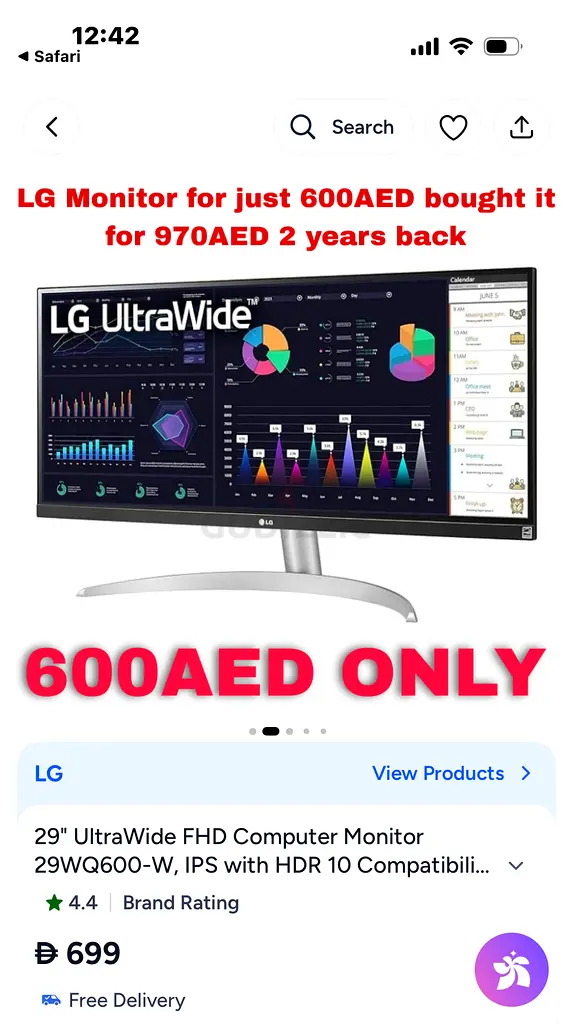573x1024 pixels.
Task: Open the purple assistant floating button
Action: click(x=512, y=970)
